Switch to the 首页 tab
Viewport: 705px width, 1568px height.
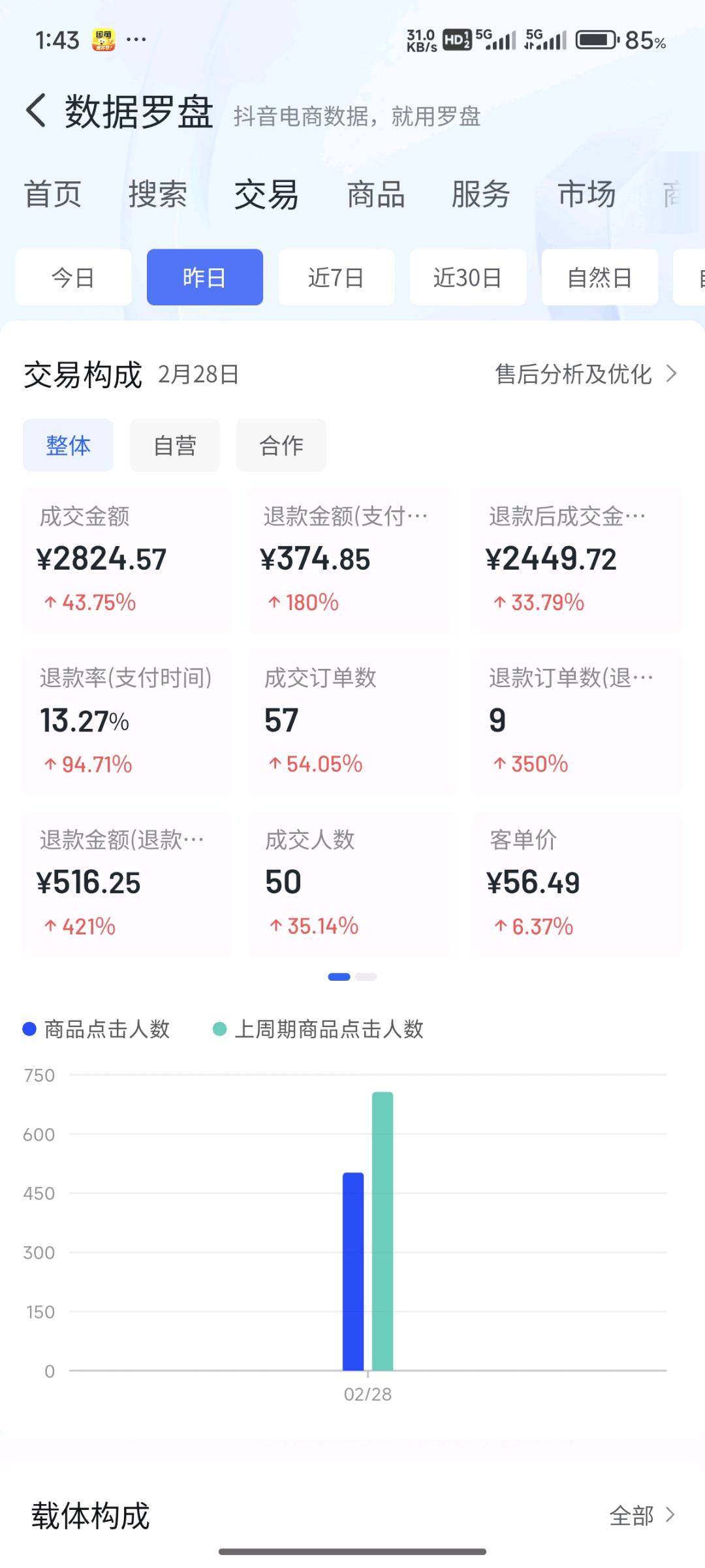[53, 195]
